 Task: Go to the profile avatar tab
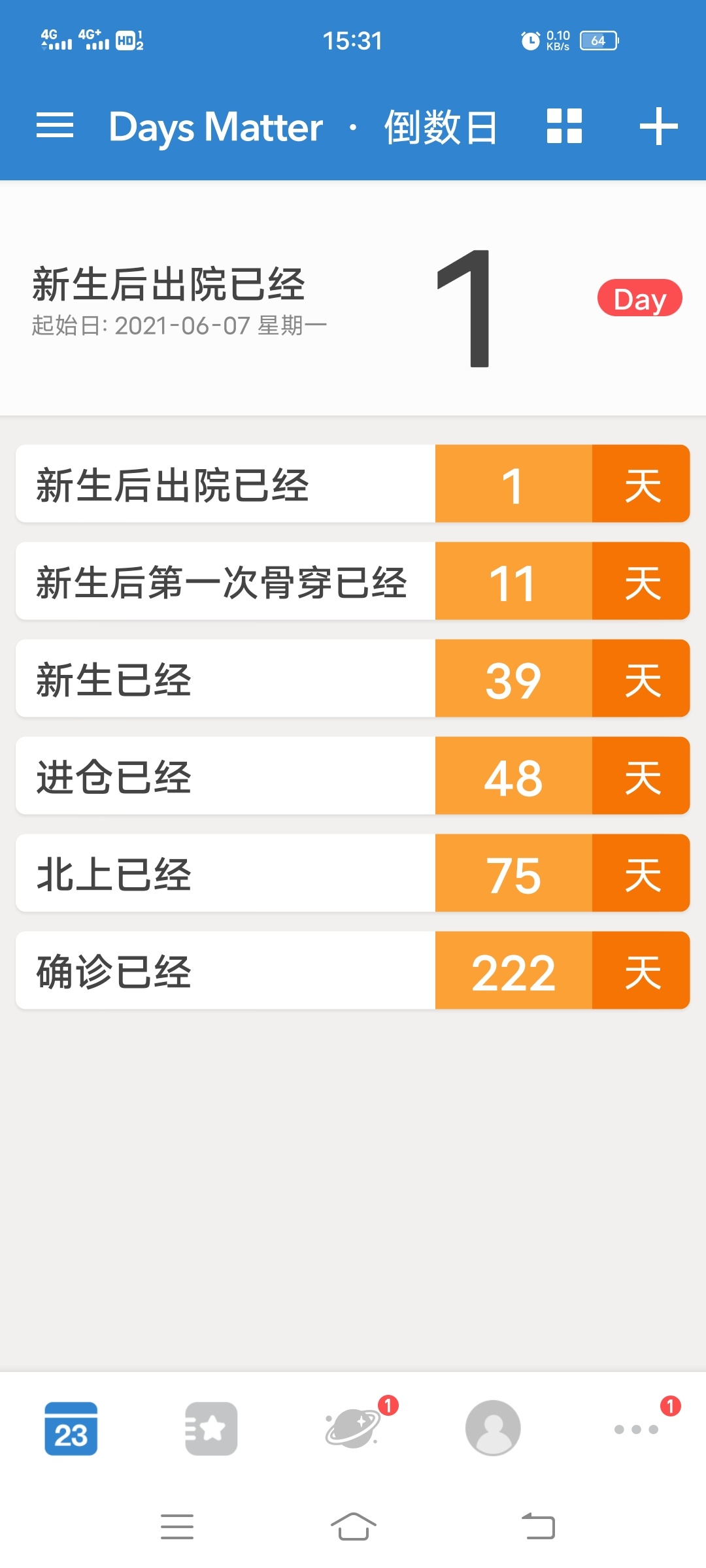(493, 1428)
